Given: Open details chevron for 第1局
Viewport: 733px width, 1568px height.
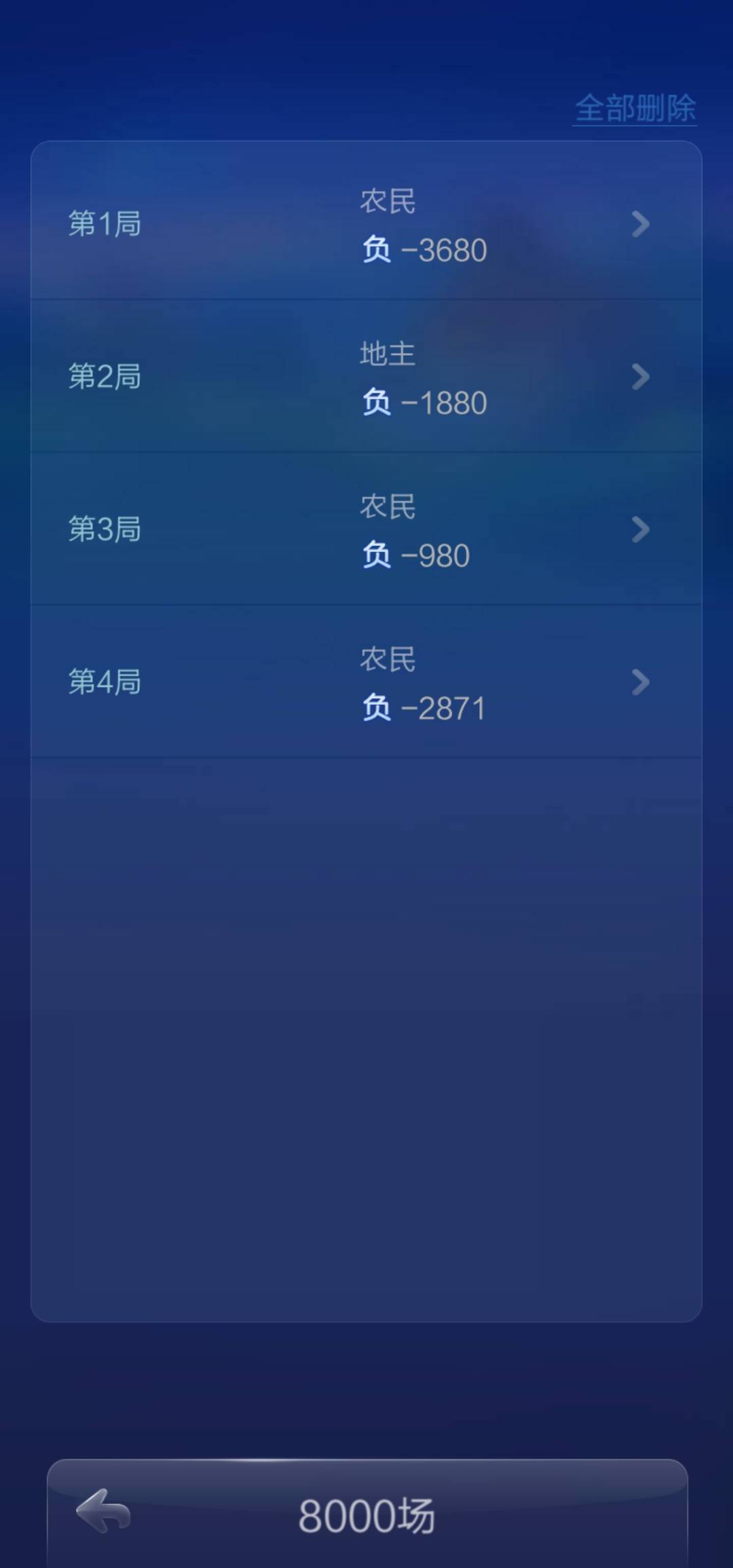Looking at the screenshot, I should [641, 225].
